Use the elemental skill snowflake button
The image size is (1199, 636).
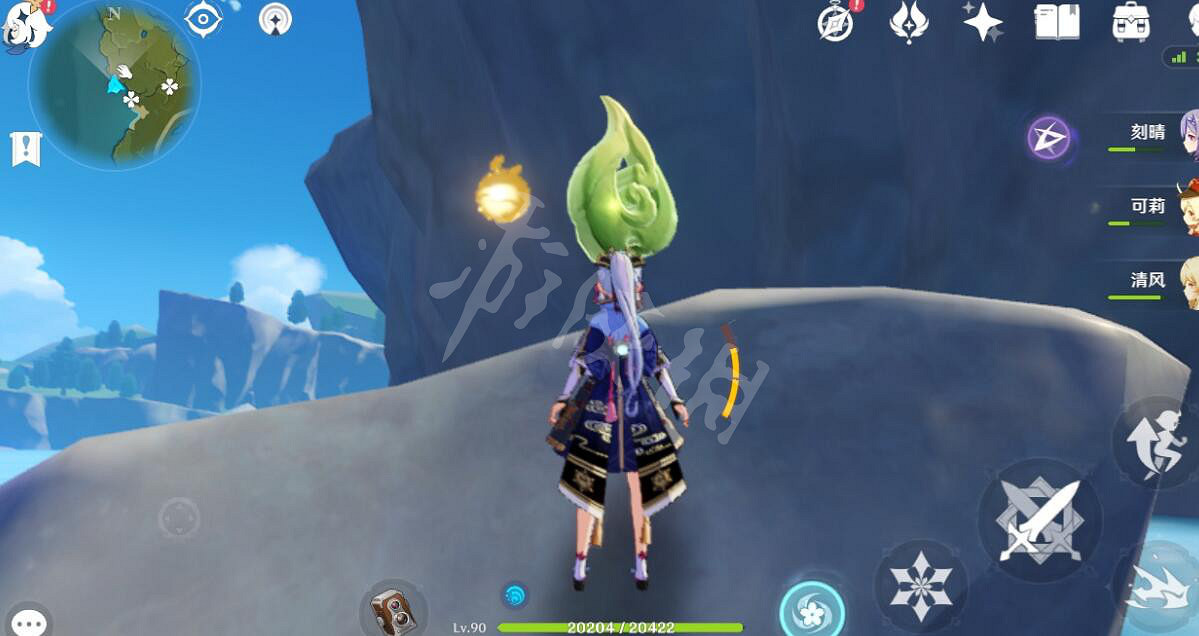pyautogui.click(x=920, y=586)
